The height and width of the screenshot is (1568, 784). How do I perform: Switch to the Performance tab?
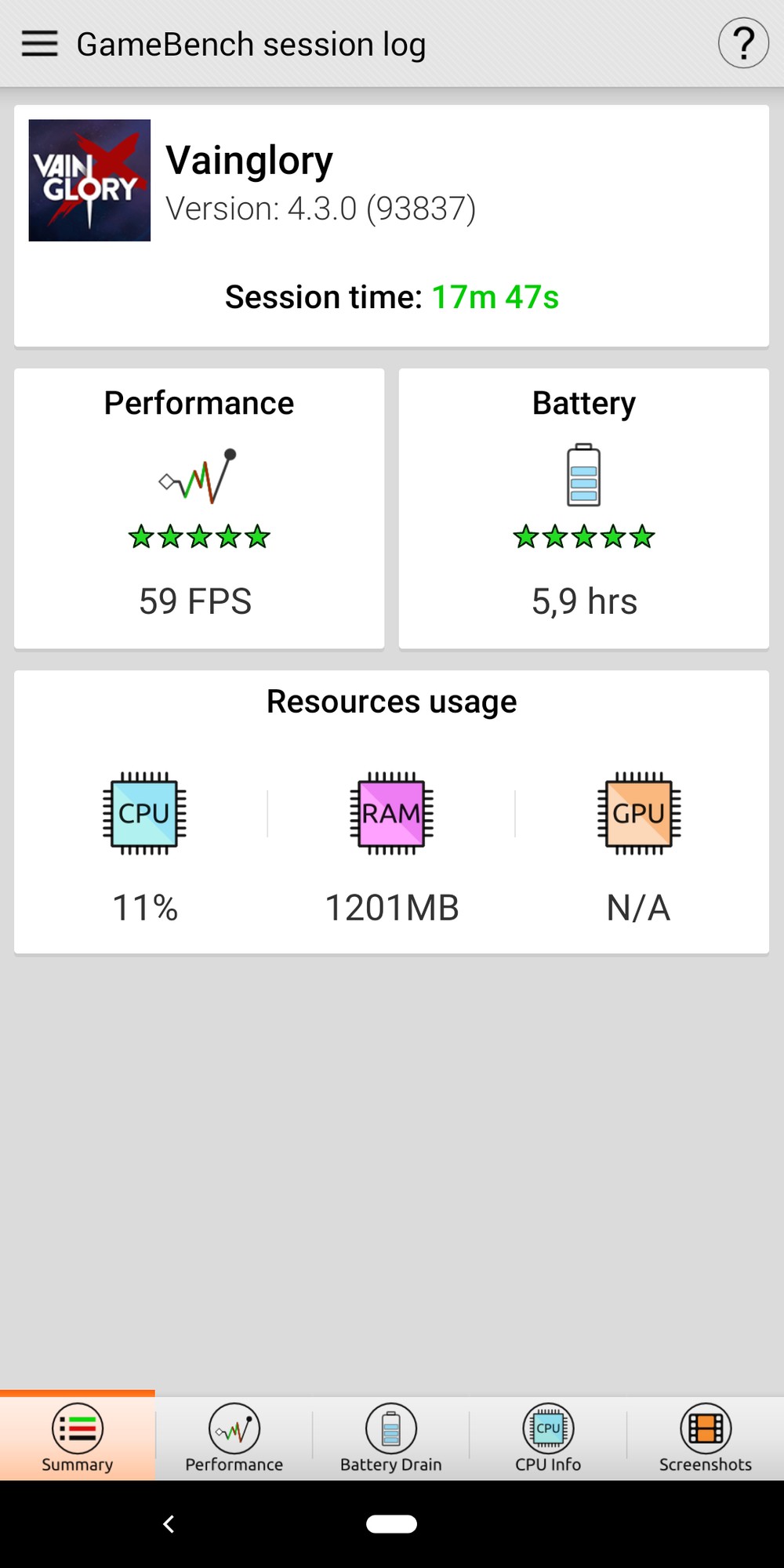click(x=234, y=1438)
